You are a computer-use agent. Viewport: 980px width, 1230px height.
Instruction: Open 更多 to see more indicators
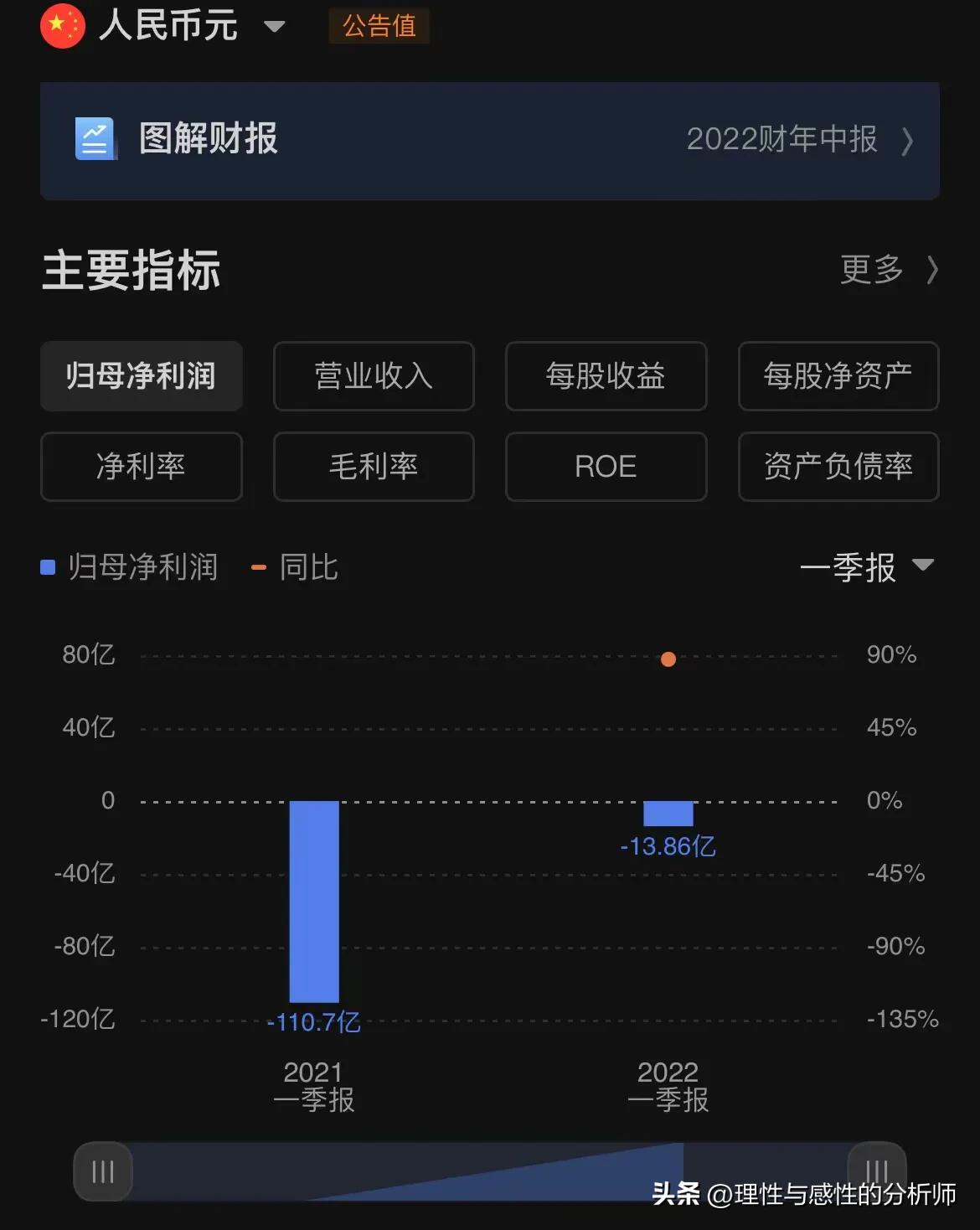pyautogui.click(x=871, y=270)
